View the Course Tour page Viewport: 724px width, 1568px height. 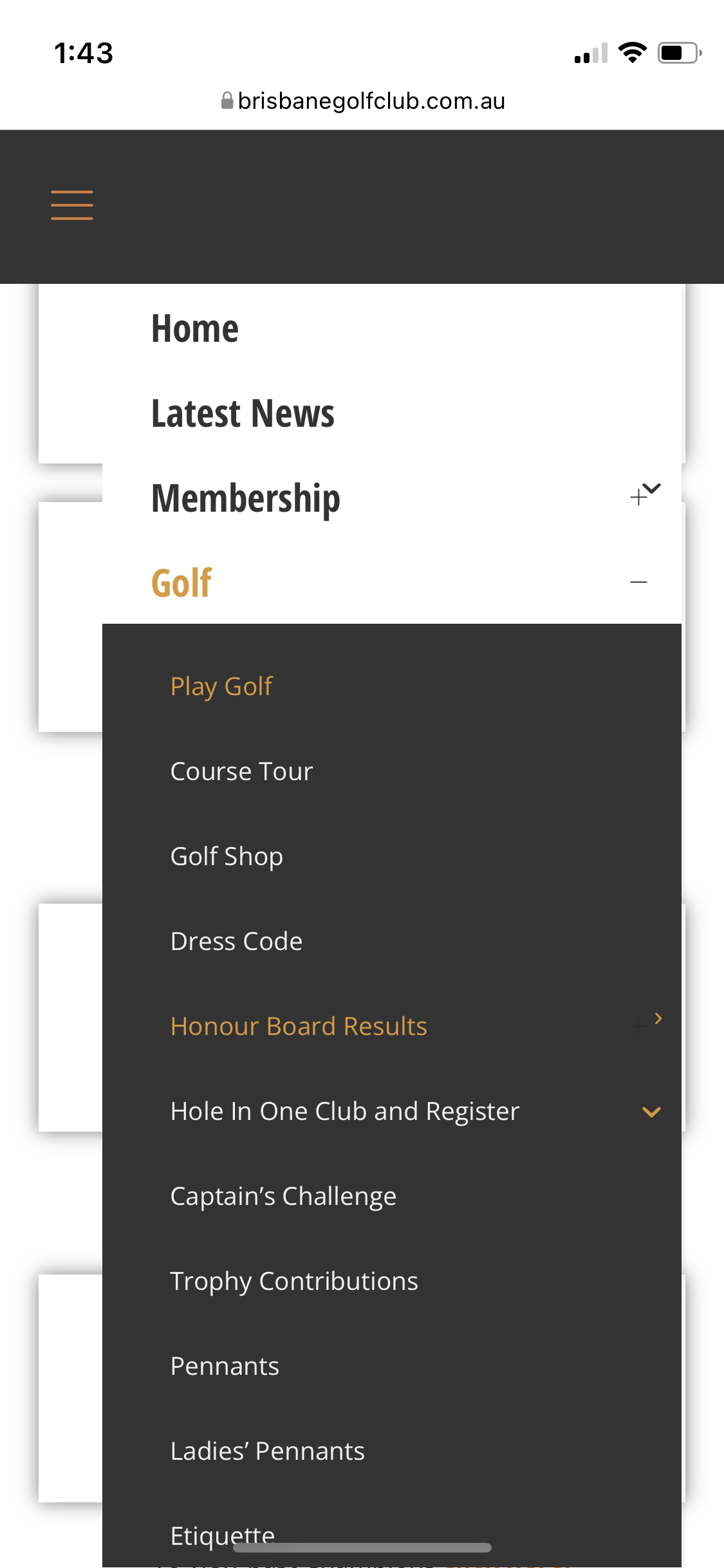click(241, 771)
